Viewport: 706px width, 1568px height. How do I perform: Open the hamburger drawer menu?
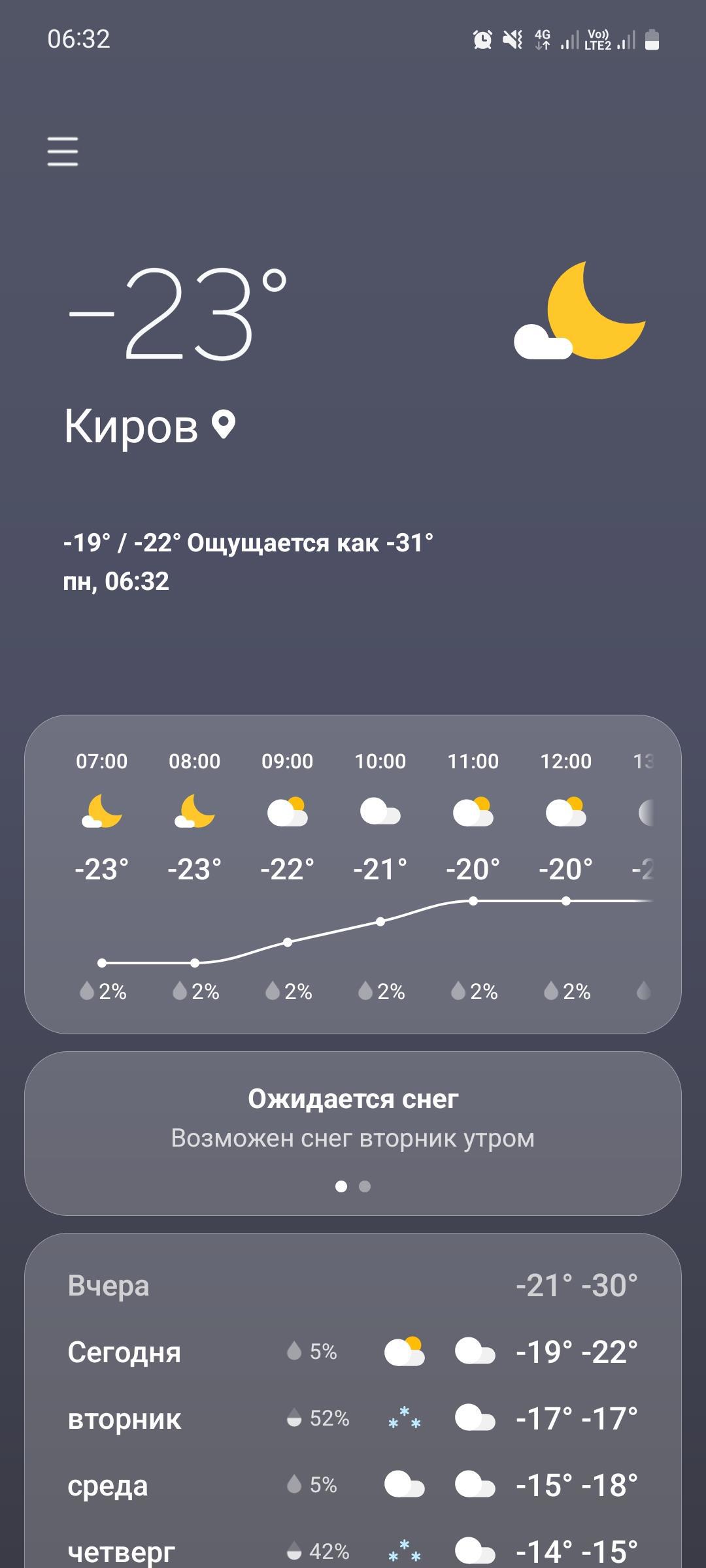click(63, 151)
